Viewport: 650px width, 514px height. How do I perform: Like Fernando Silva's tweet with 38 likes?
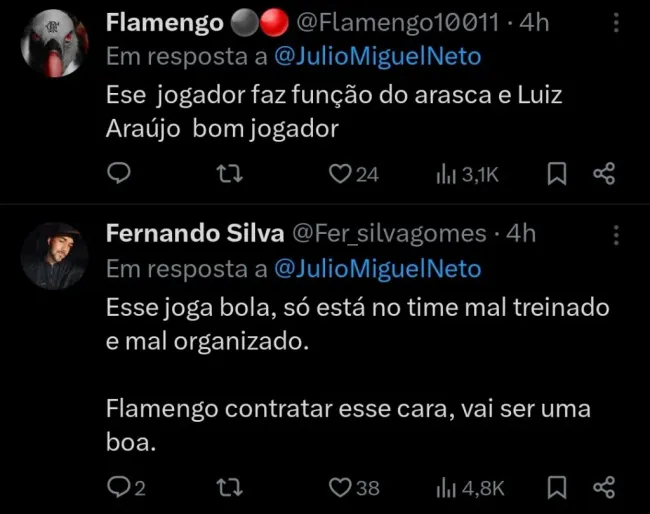click(339, 487)
